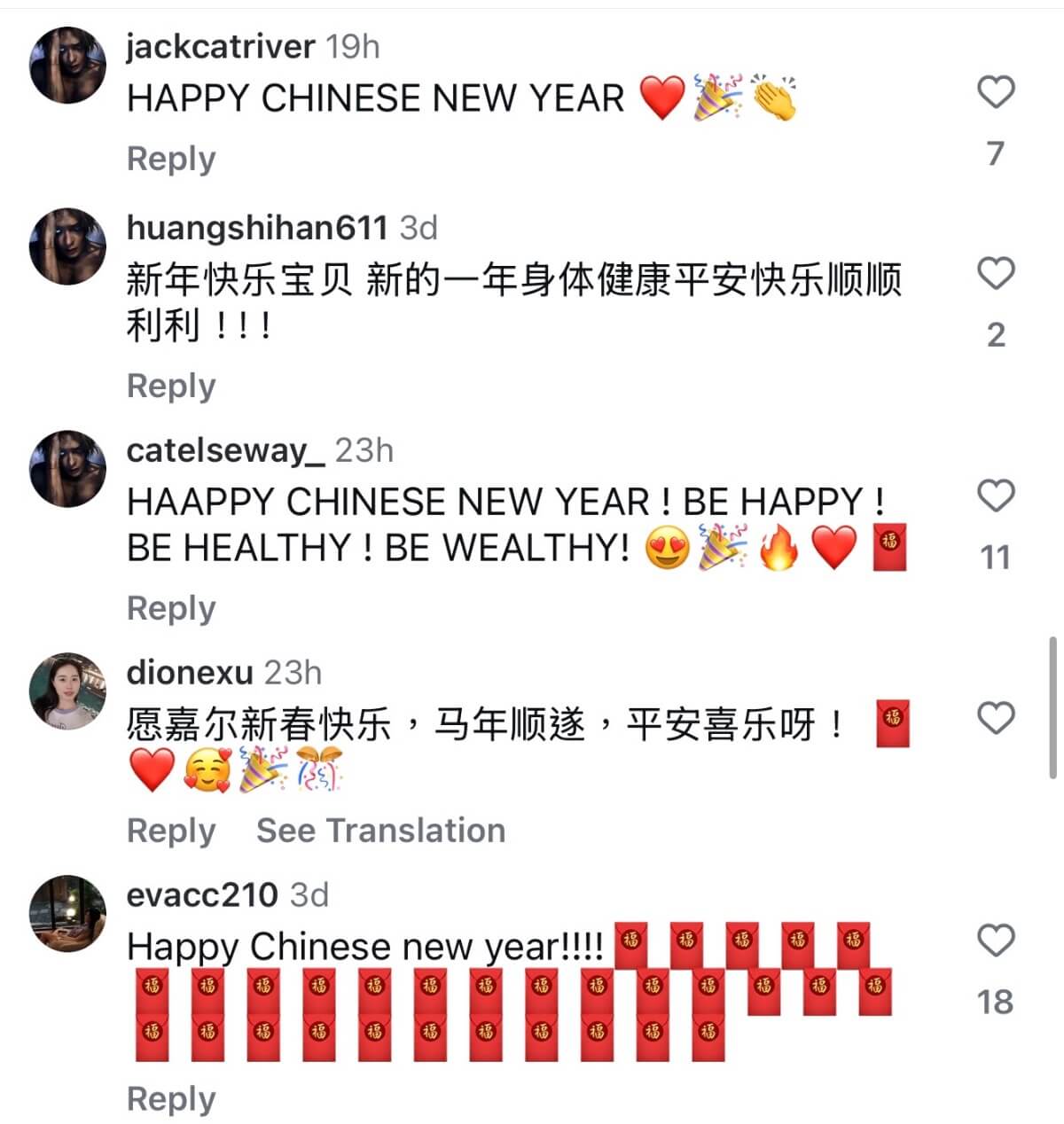
Task: Reply to evacc210's comment
Action: 171,1098
